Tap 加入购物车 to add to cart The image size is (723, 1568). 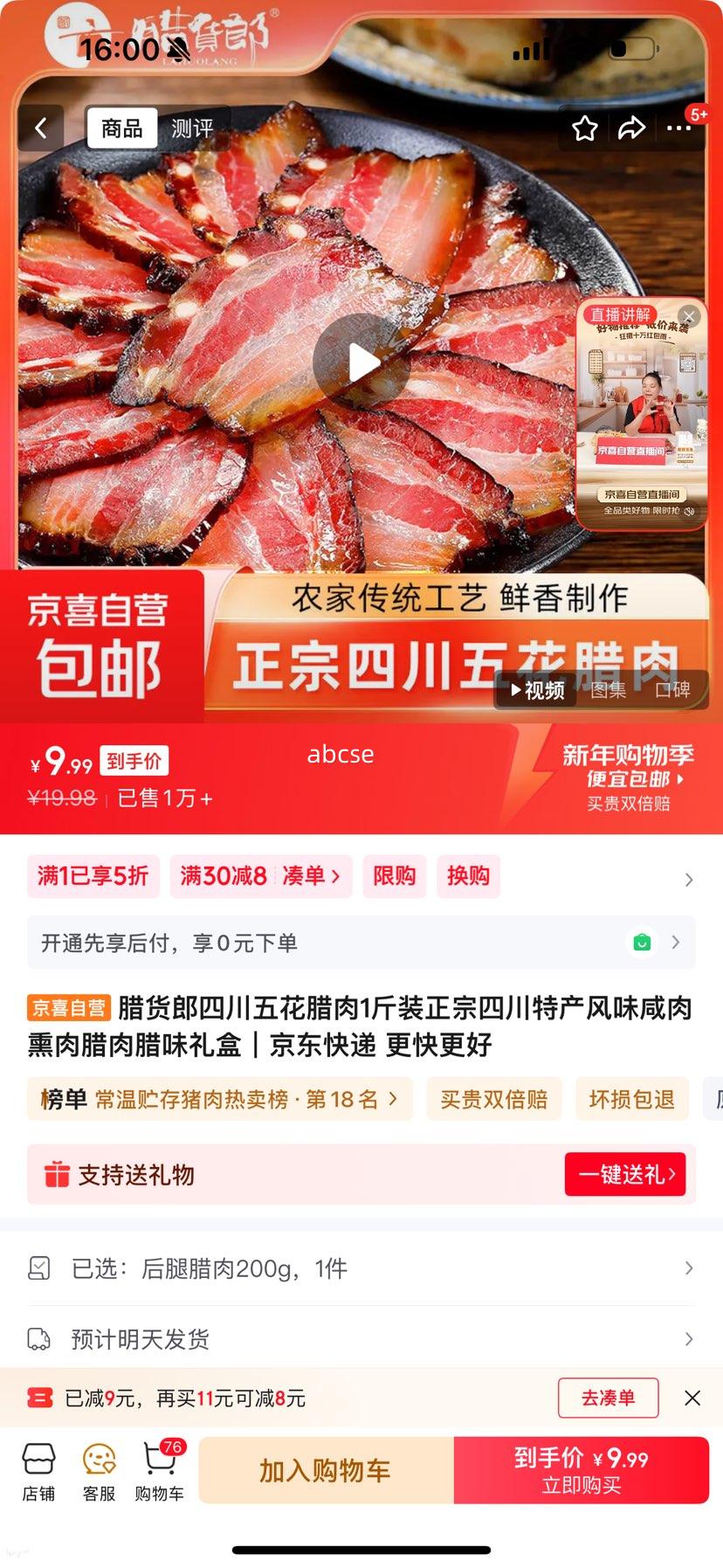pyautogui.click(x=325, y=1470)
